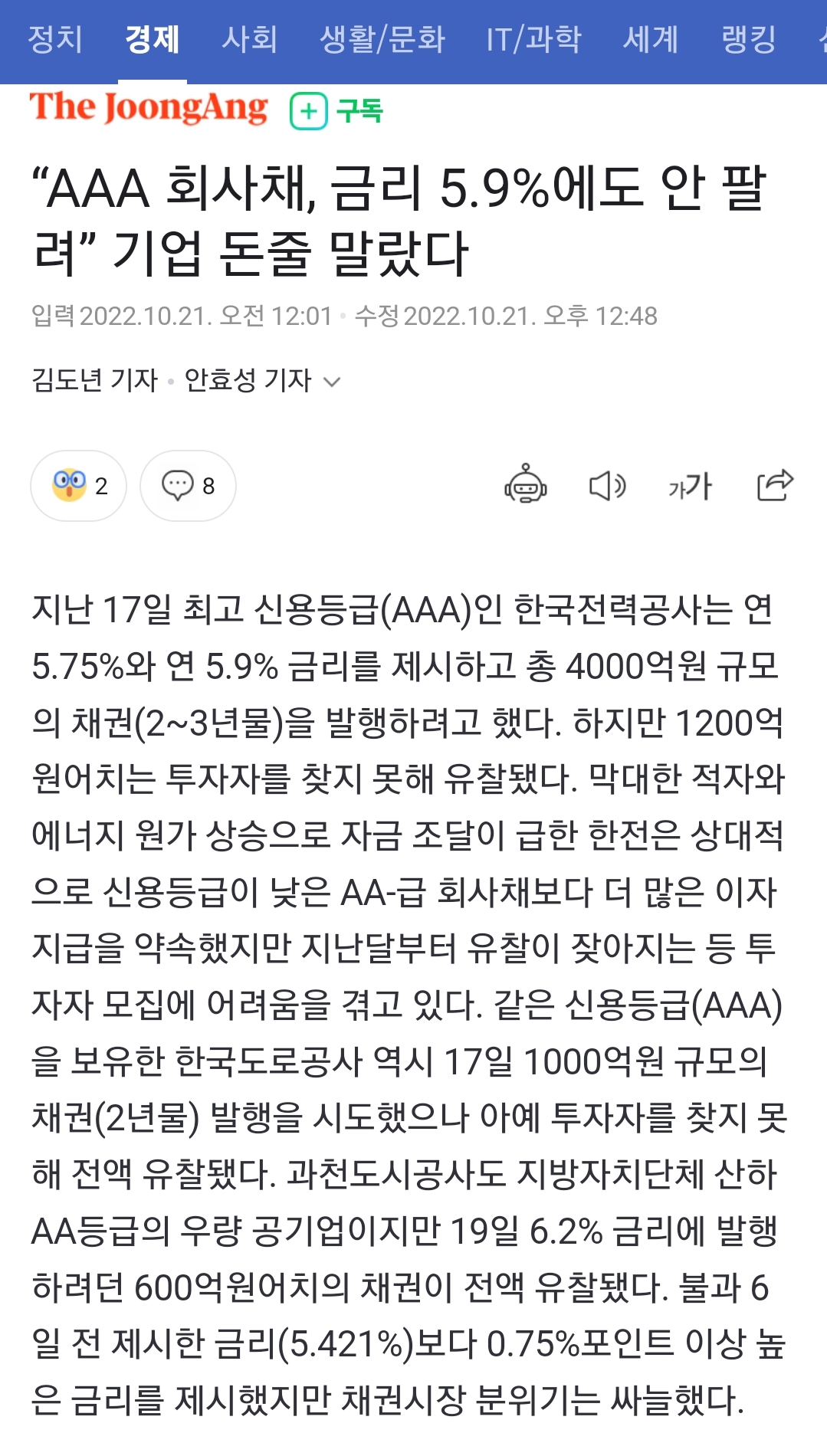Open the comments with 8 replies
Image resolution: width=827 pixels, height=1456 pixels.
[x=188, y=486]
